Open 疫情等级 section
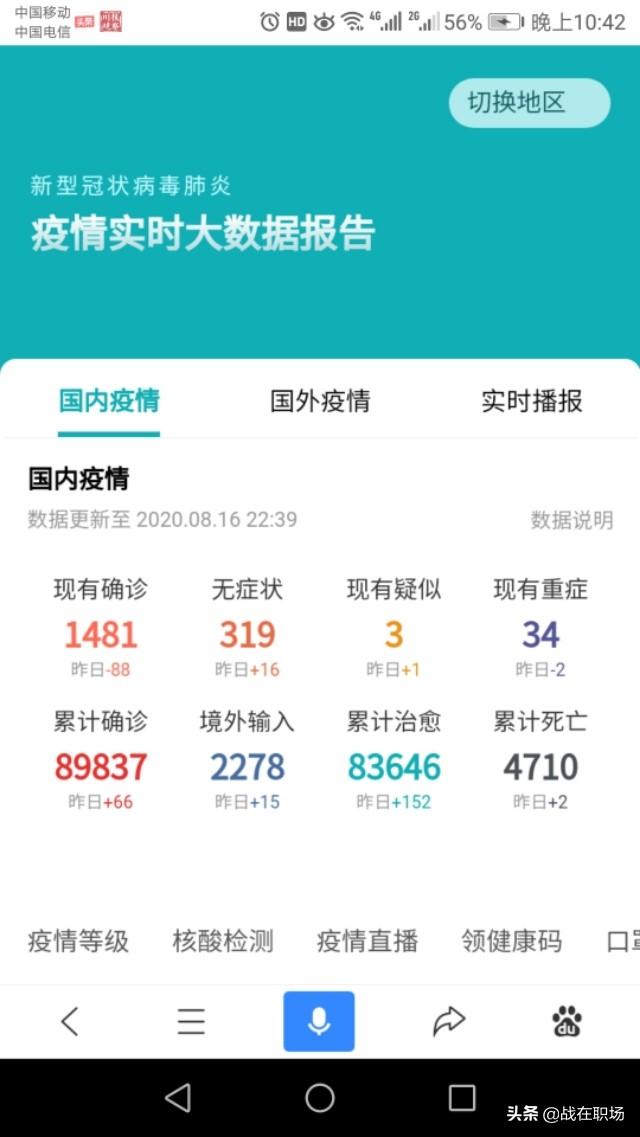Screen dimensions: 640x1137 (78, 941)
